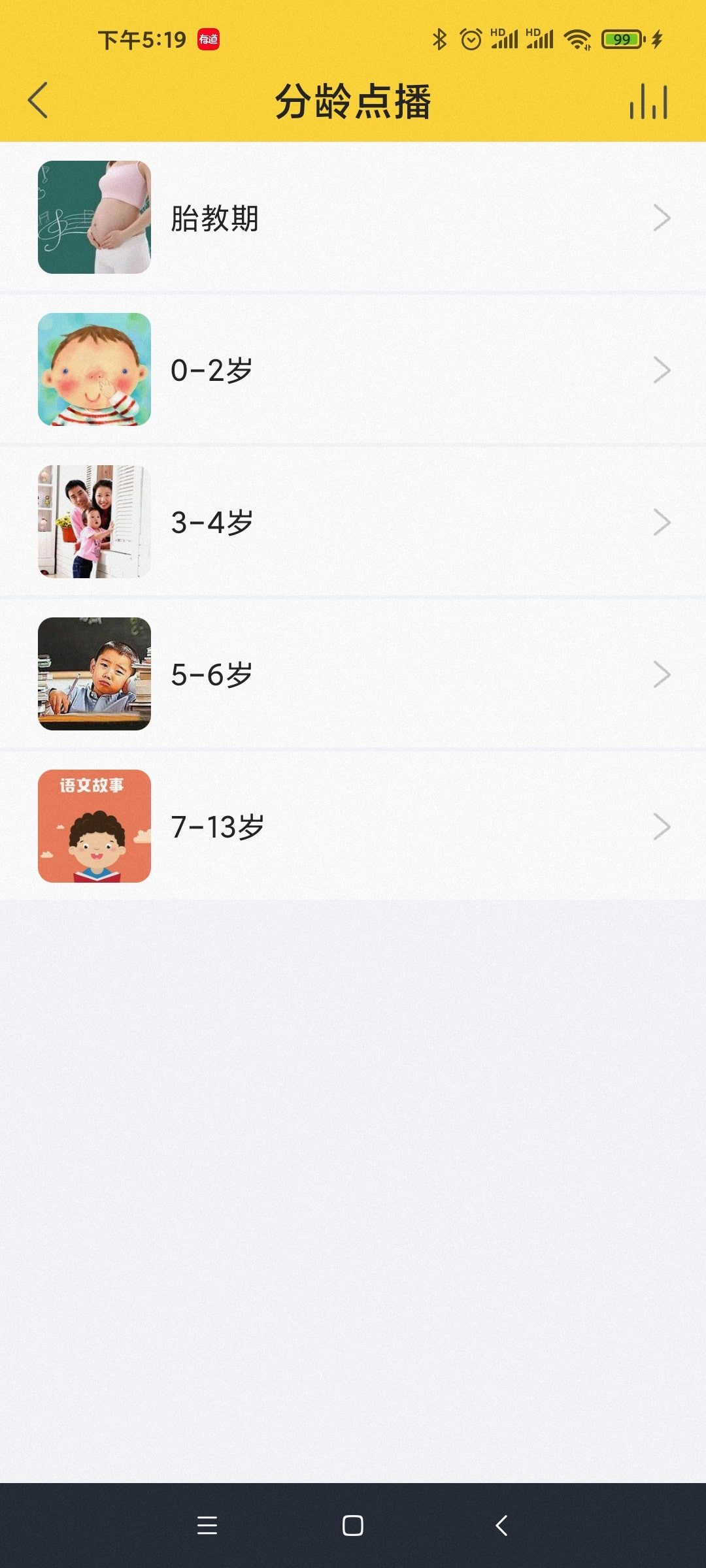Open the now-playing bars icon

[x=648, y=102]
